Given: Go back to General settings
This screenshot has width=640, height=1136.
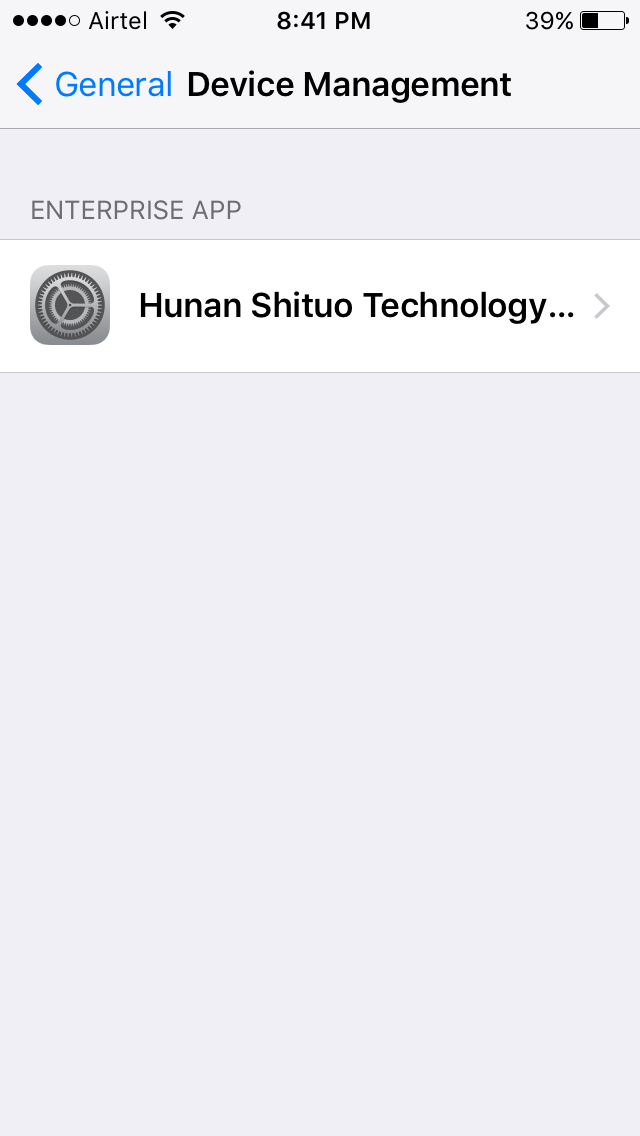Looking at the screenshot, I should pyautogui.click(x=95, y=85).
